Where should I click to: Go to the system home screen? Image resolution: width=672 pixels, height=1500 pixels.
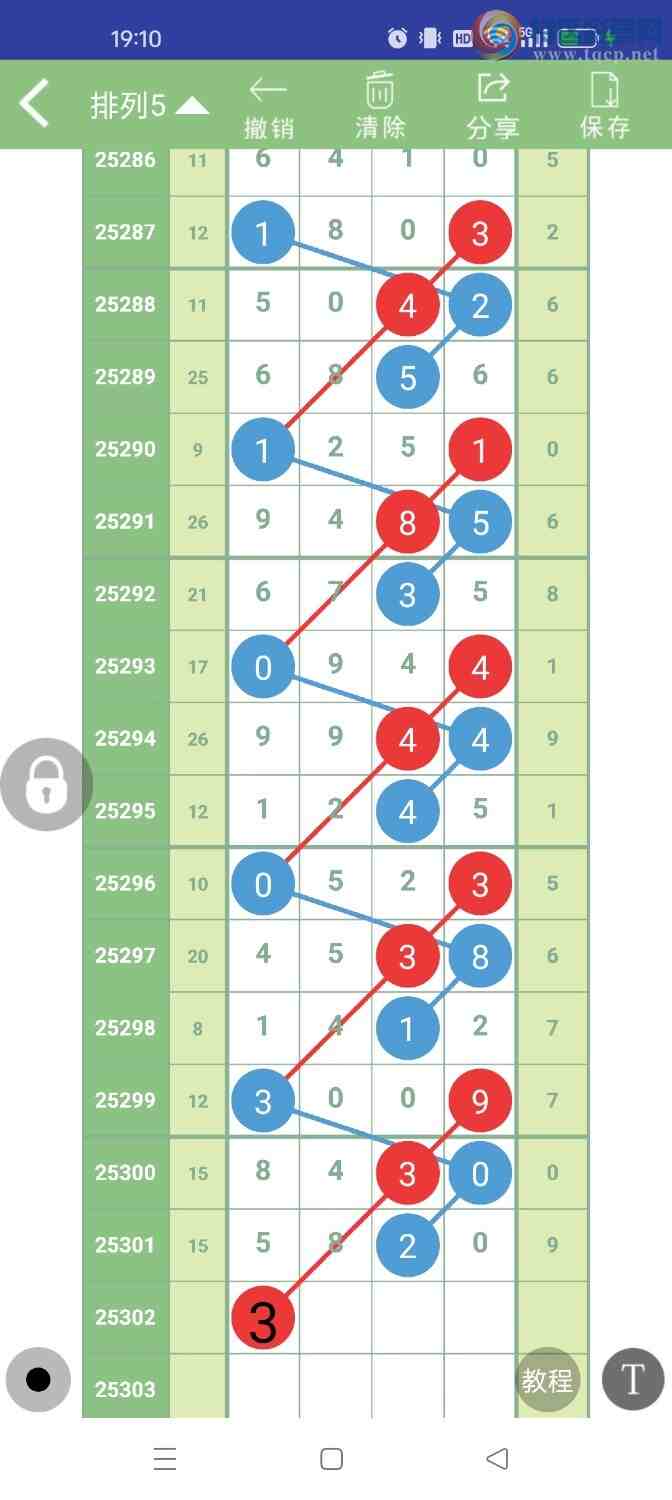click(332, 1459)
